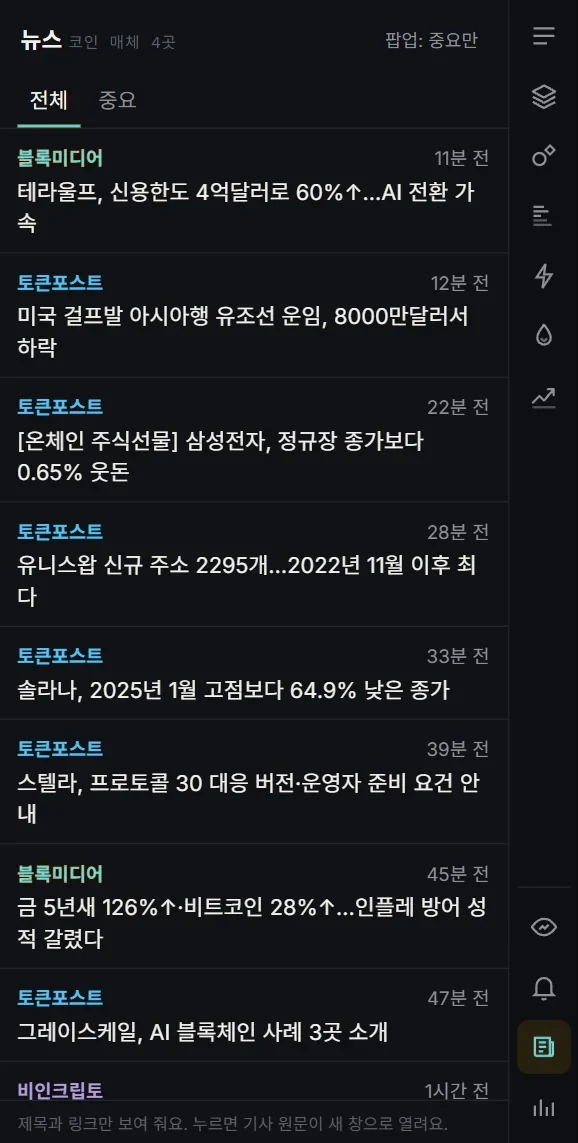Tap the highlighted news icon
The image size is (578, 1143).
point(544,1048)
